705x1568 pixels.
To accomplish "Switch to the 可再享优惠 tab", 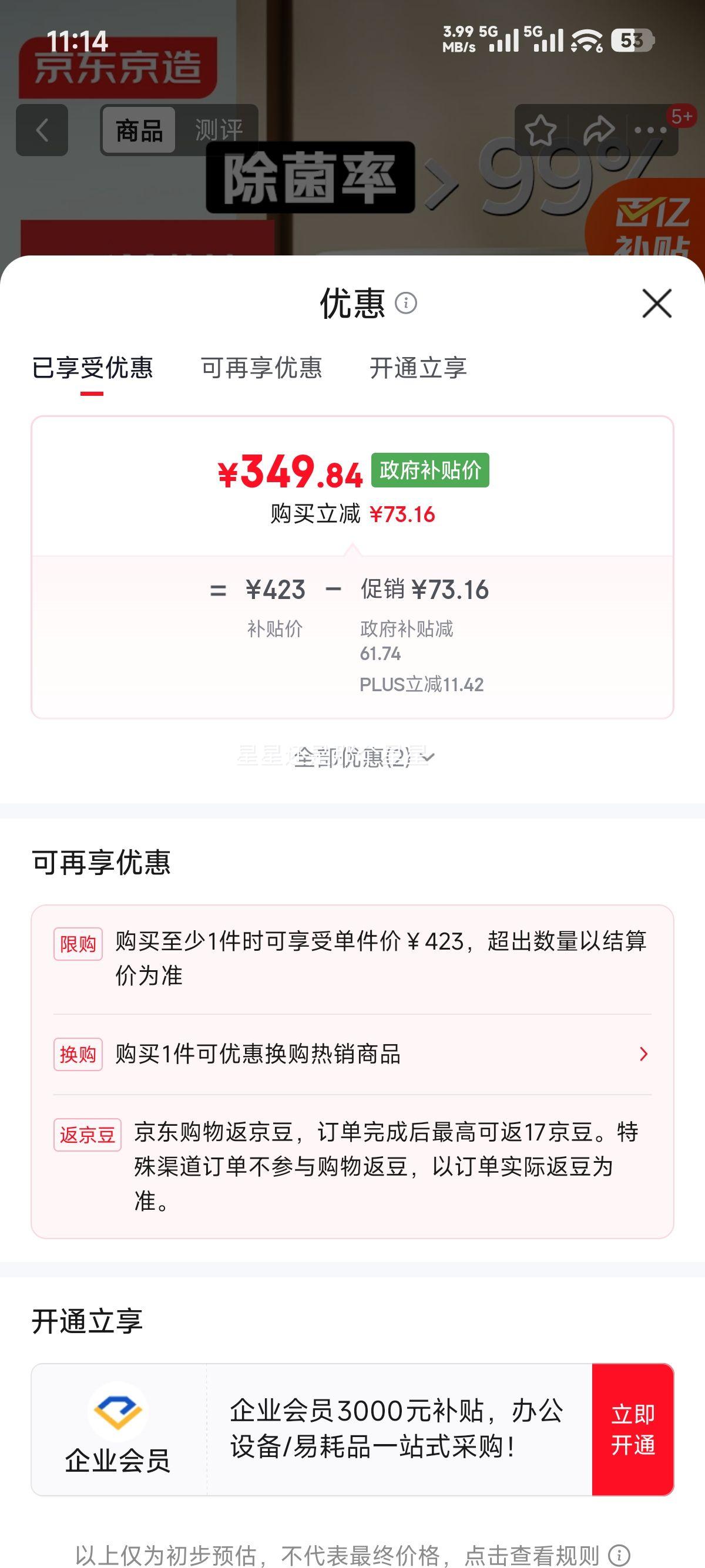I will [x=262, y=366].
